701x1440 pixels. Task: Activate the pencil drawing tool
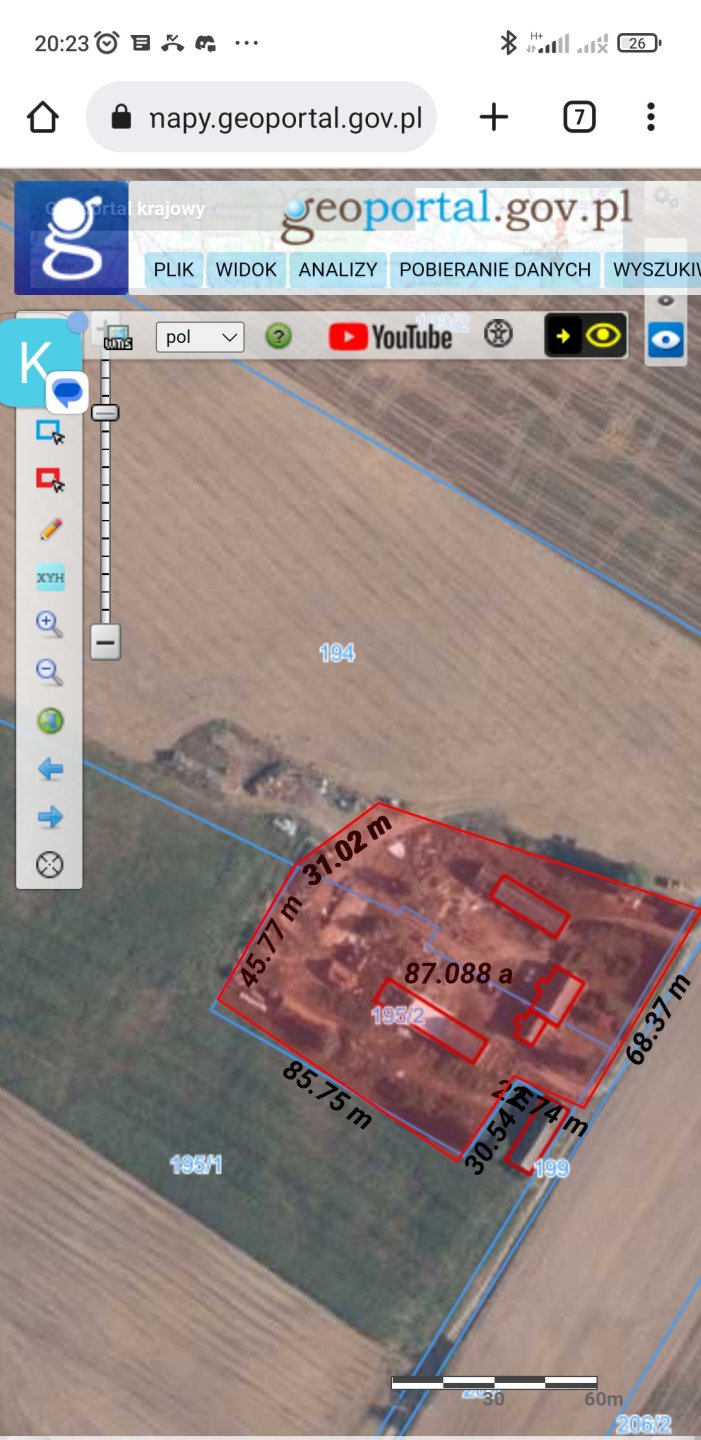[50, 529]
